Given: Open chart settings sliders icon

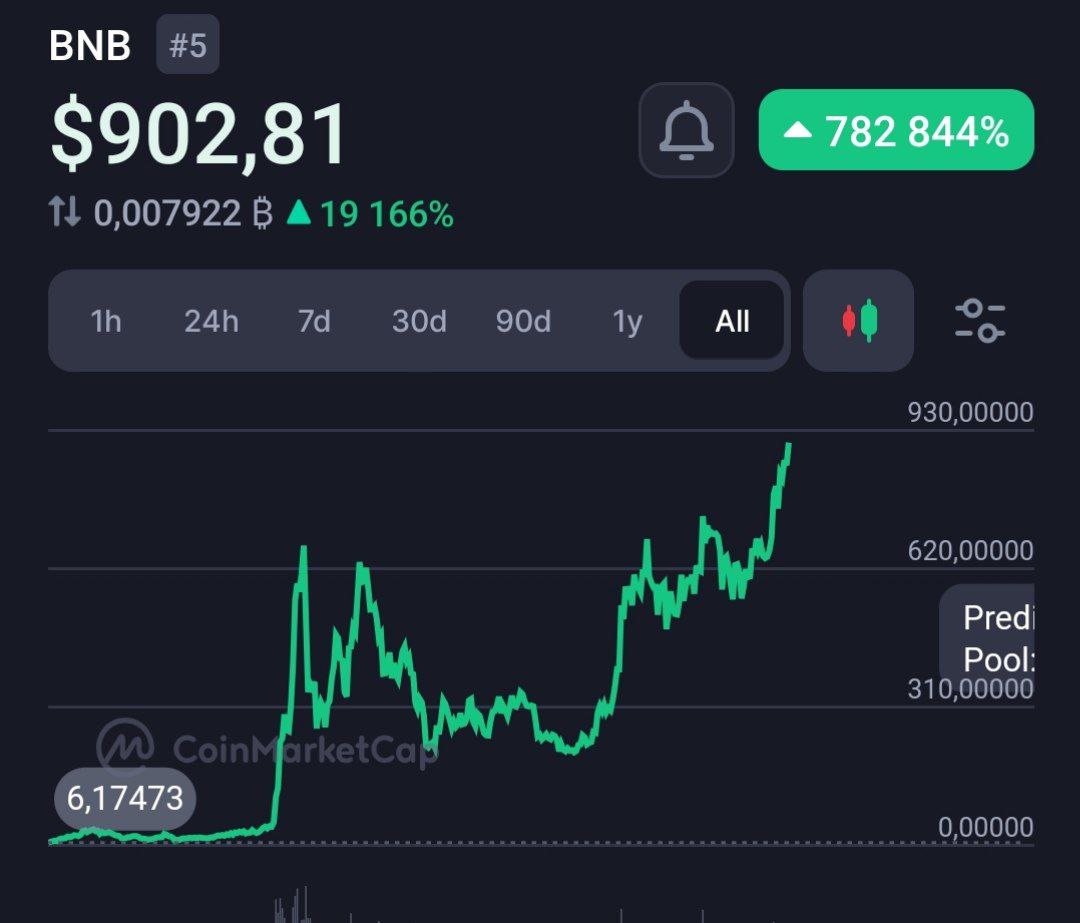Looking at the screenshot, I should (980, 321).
